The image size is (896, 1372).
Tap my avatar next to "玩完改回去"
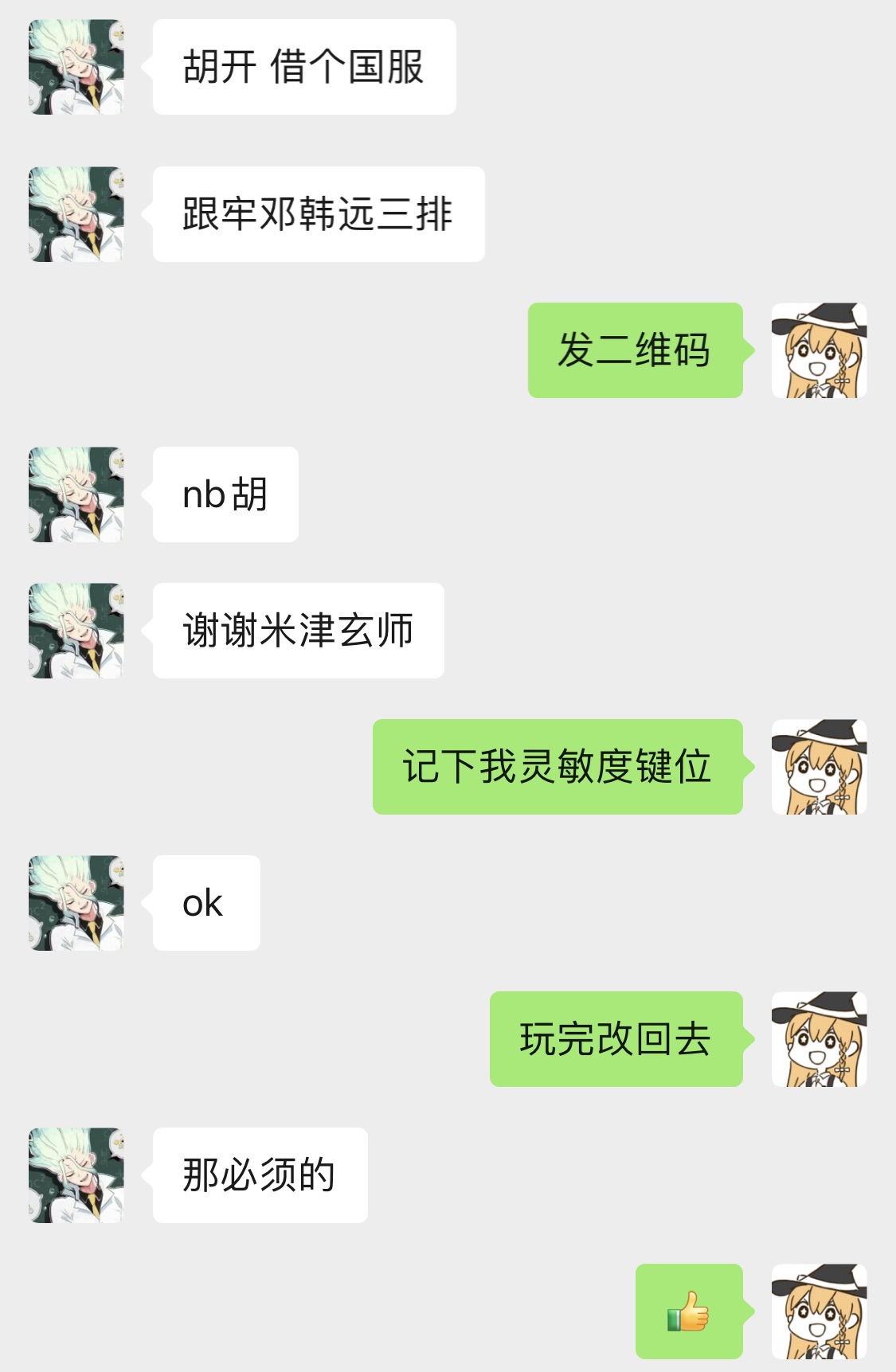pyautogui.click(x=819, y=1039)
